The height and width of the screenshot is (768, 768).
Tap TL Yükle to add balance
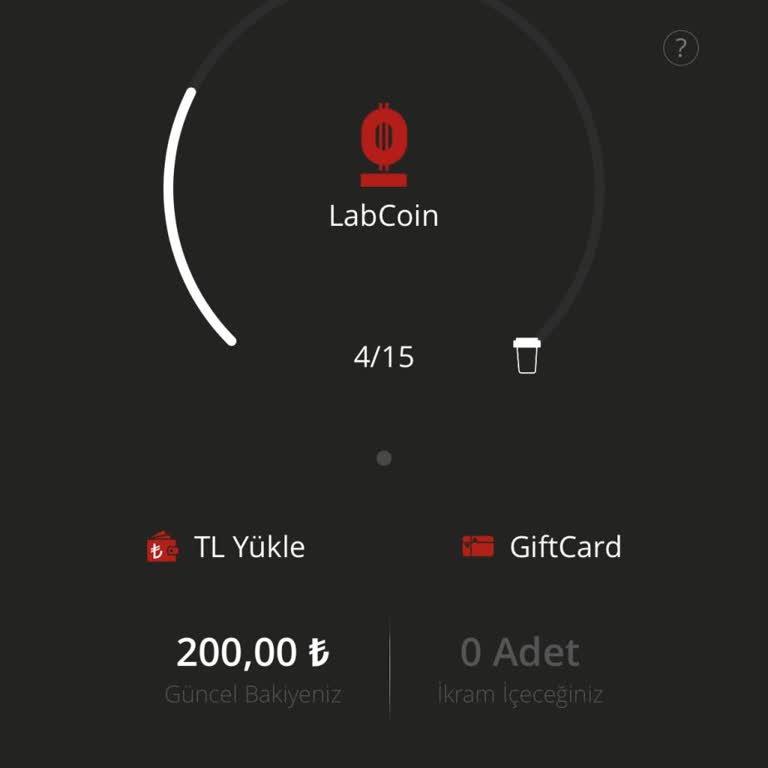pyautogui.click(x=227, y=547)
